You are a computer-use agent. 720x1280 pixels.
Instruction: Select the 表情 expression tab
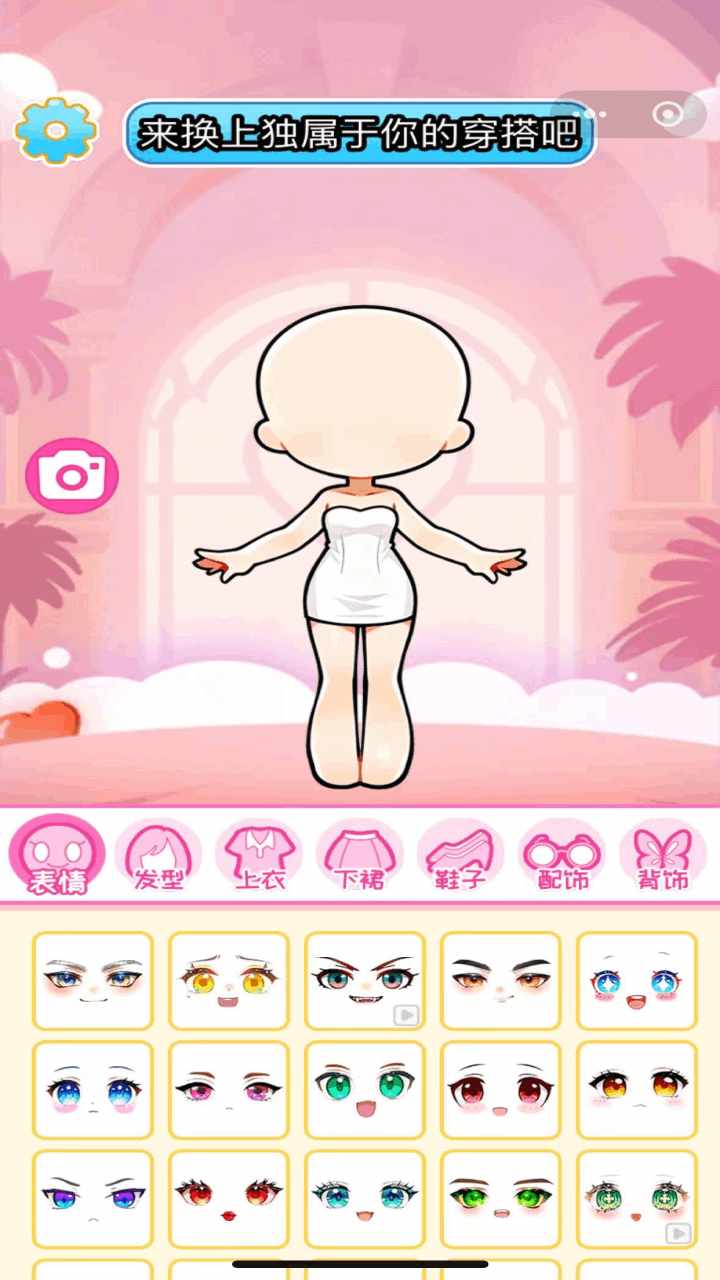point(57,856)
